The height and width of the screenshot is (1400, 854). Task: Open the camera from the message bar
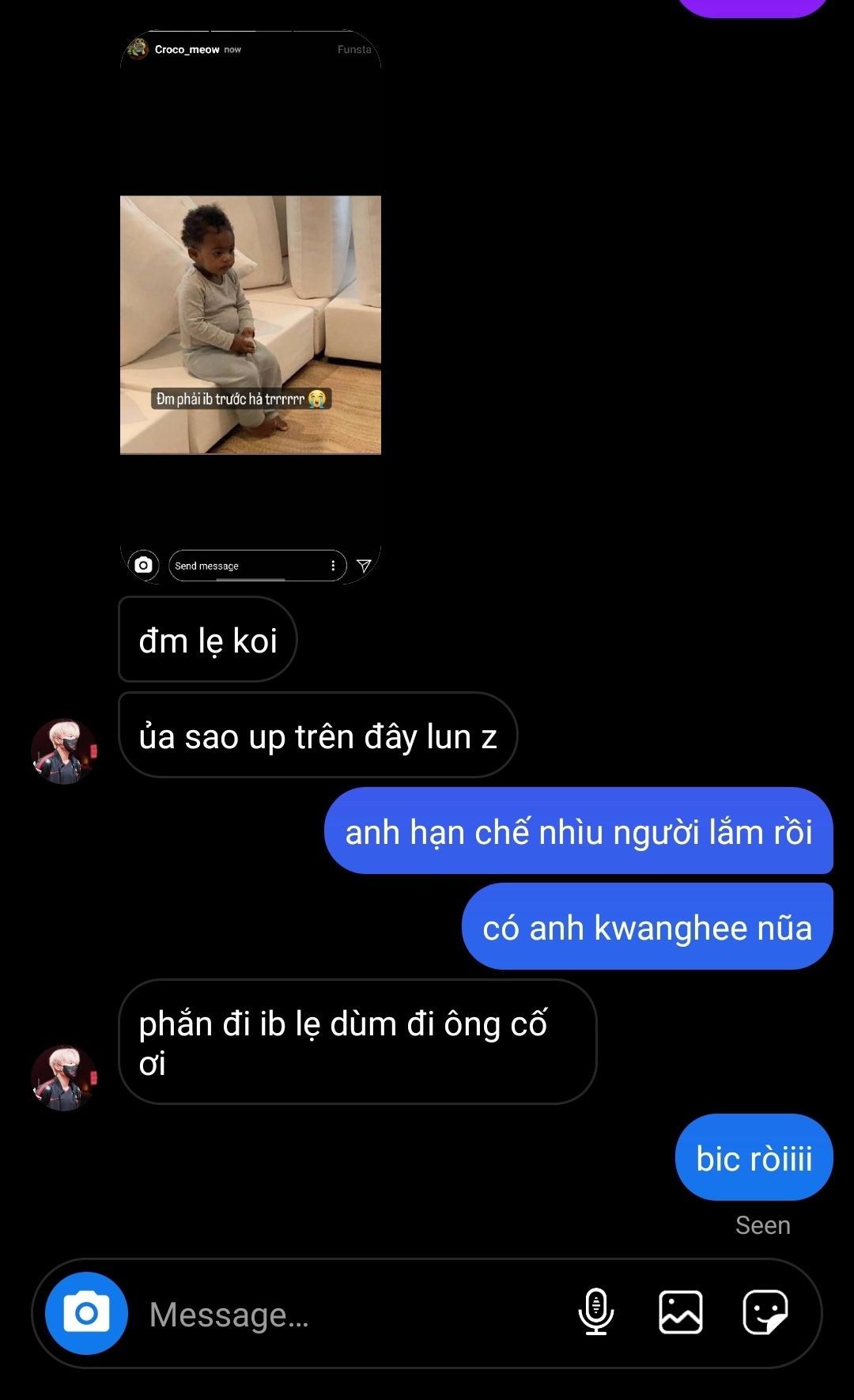coord(86,1314)
